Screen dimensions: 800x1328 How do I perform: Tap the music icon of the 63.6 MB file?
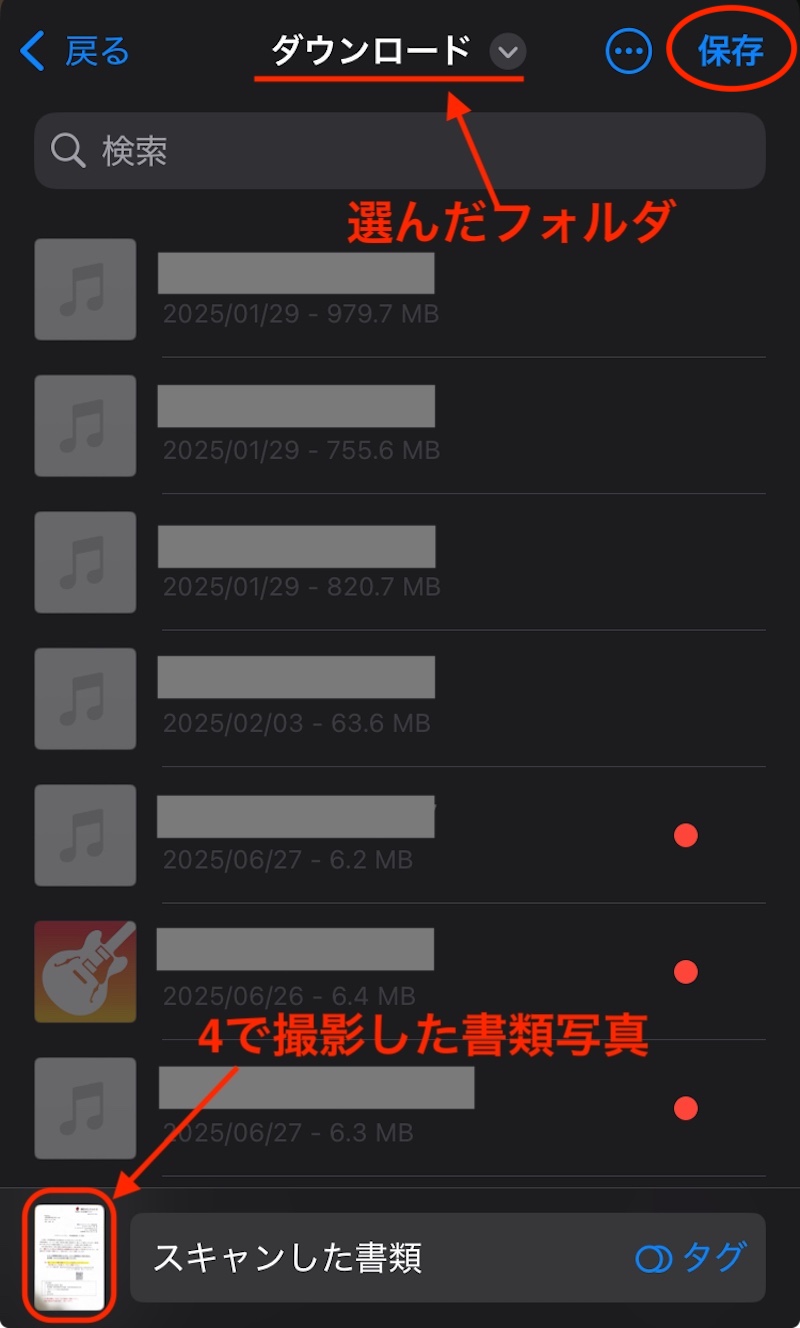click(x=85, y=699)
